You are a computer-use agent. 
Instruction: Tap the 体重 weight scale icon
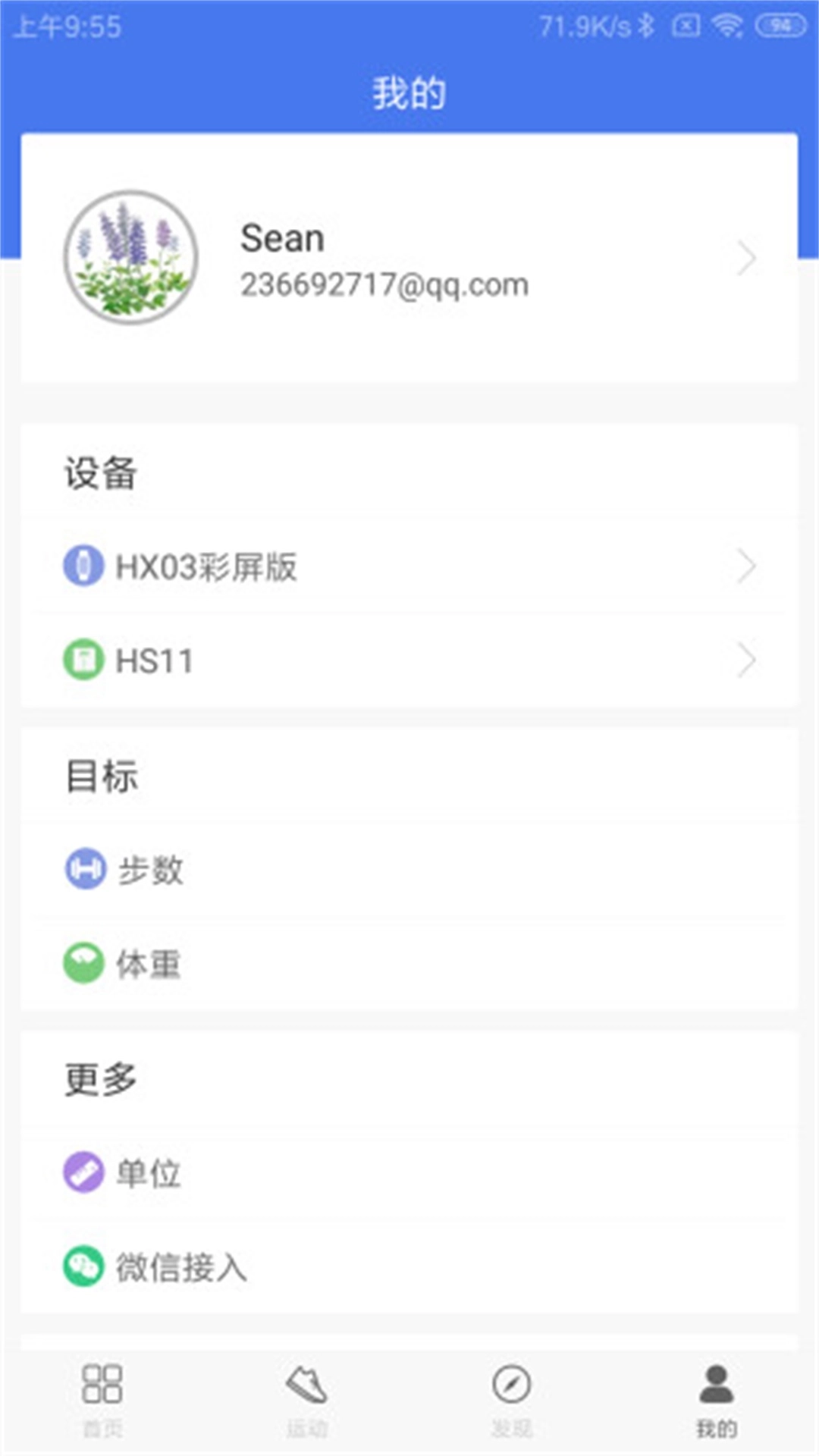point(83,964)
